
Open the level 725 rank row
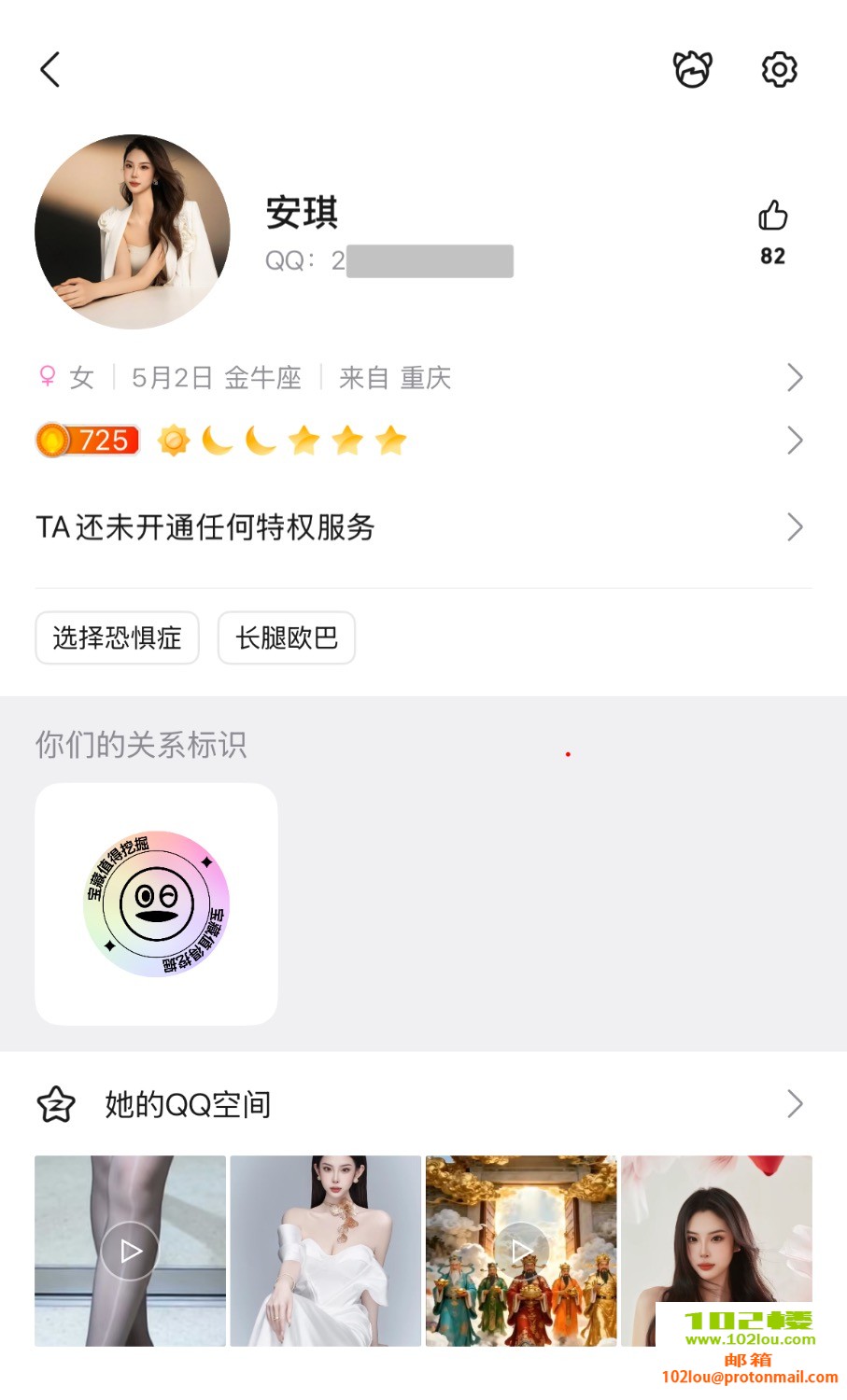[x=420, y=440]
